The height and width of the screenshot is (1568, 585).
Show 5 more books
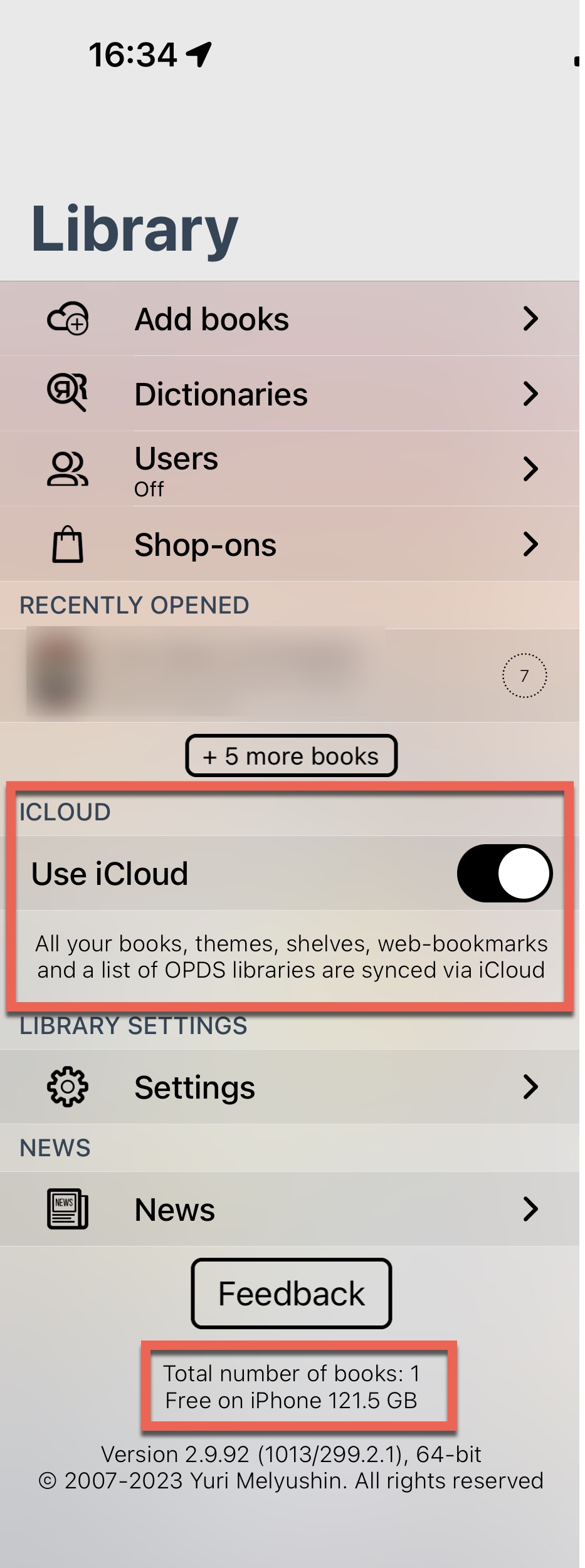pos(291,756)
